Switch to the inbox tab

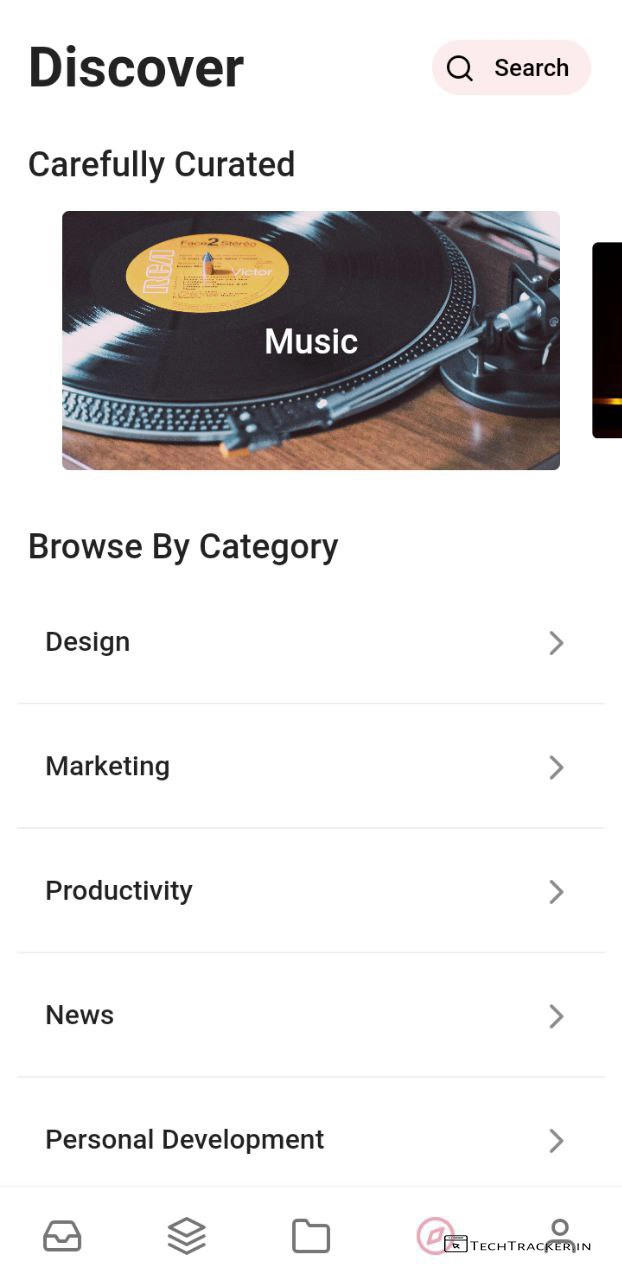pyautogui.click(x=62, y=1236)
